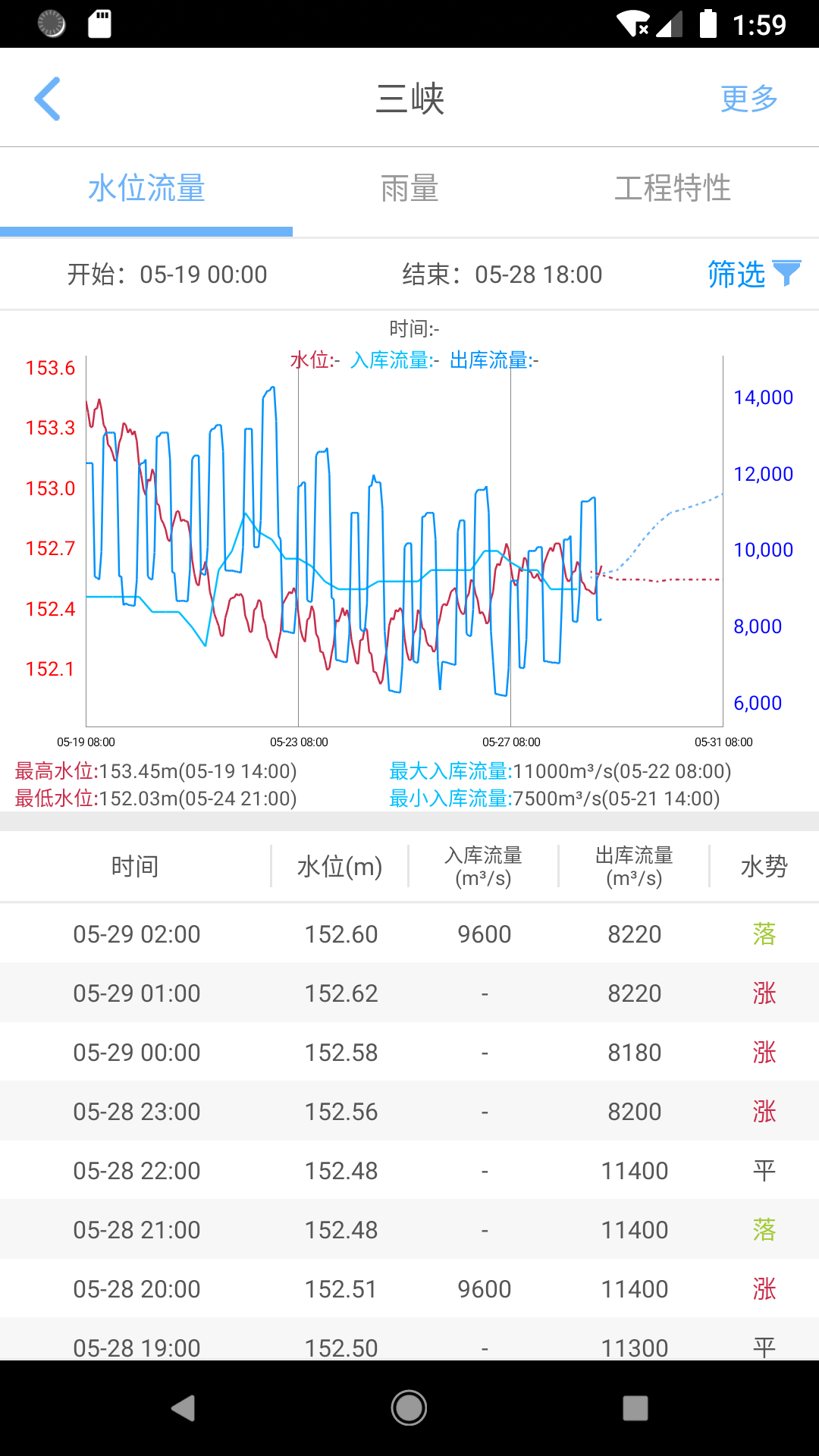Open the 开始 start time selector

coord(167,274)
